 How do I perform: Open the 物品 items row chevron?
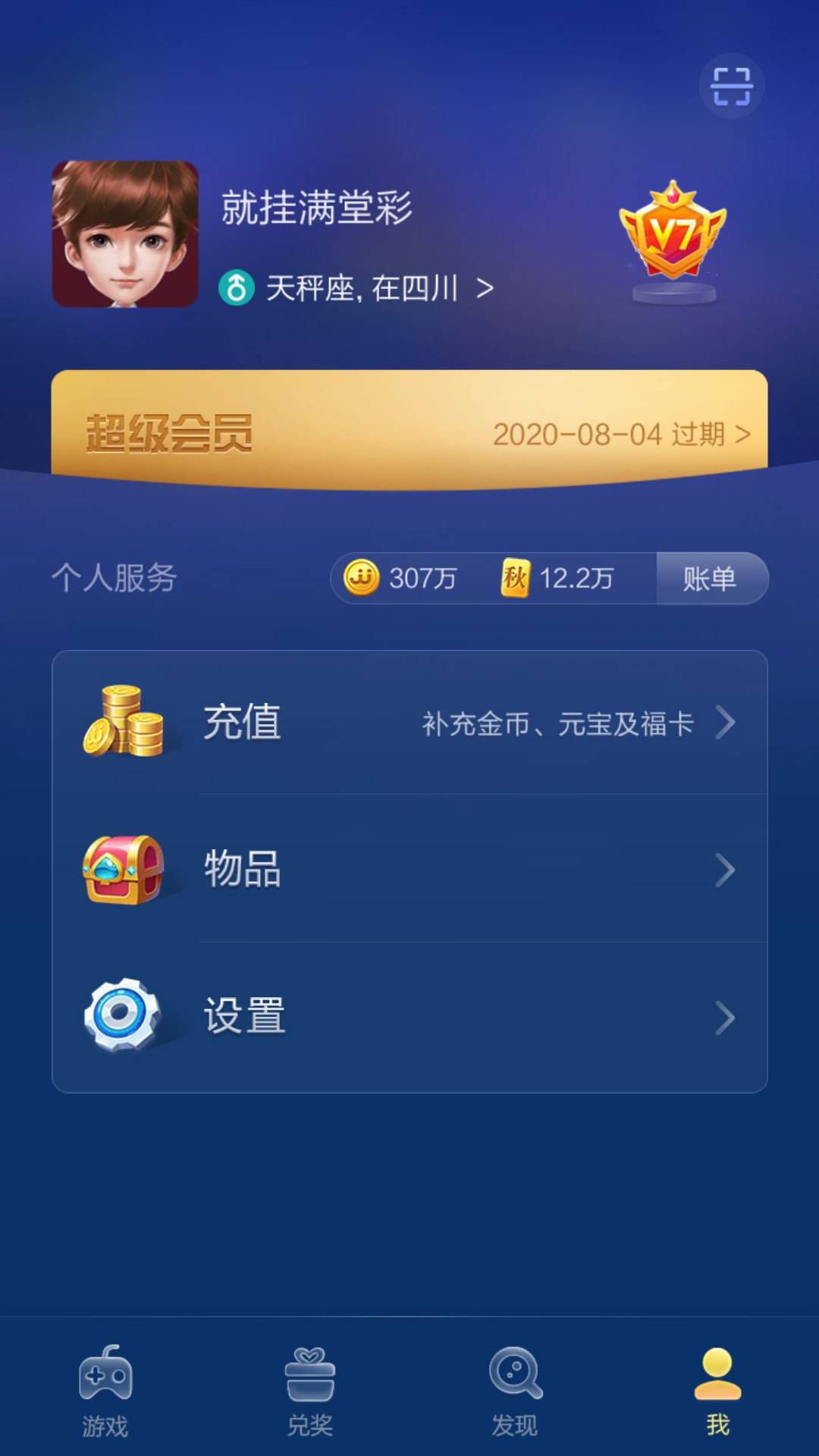tap(726, 871)
